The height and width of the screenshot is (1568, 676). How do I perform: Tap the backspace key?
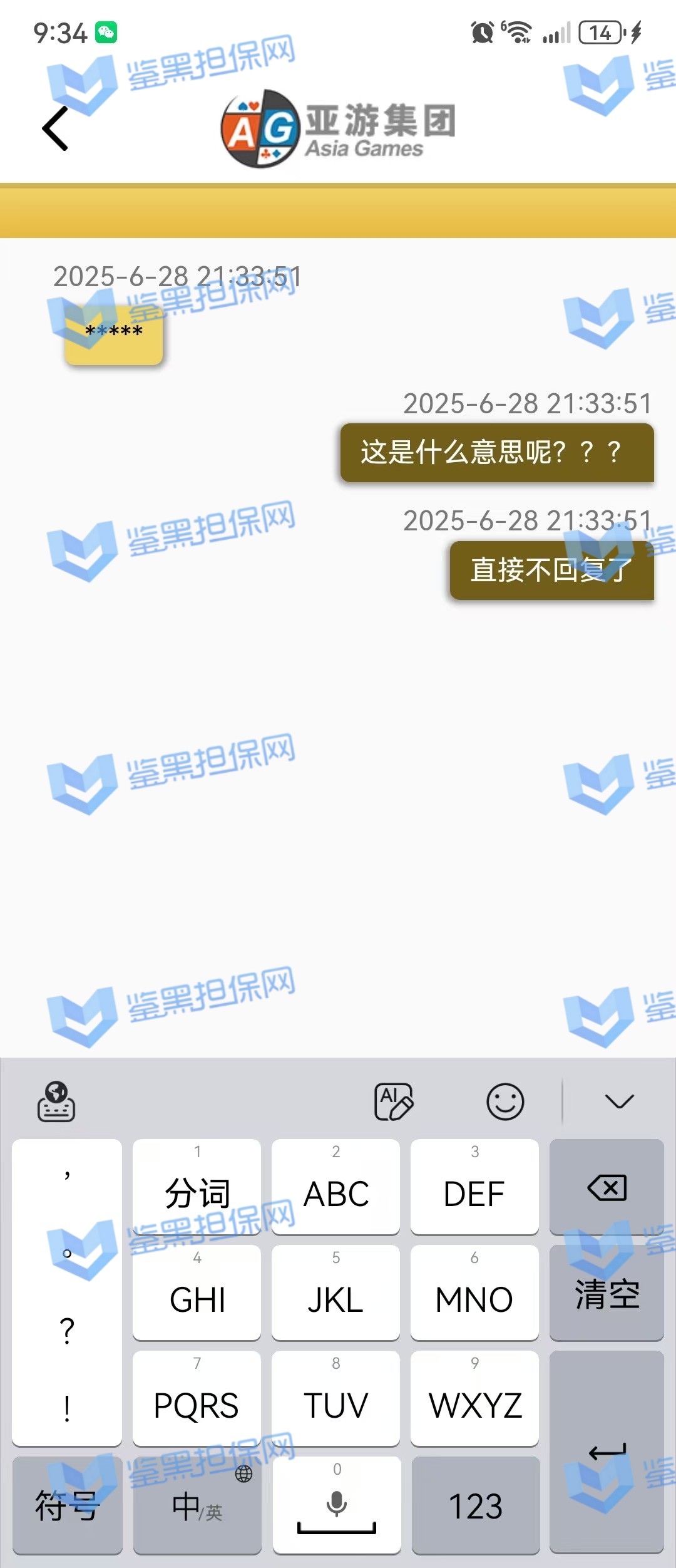coord(607,1187)
